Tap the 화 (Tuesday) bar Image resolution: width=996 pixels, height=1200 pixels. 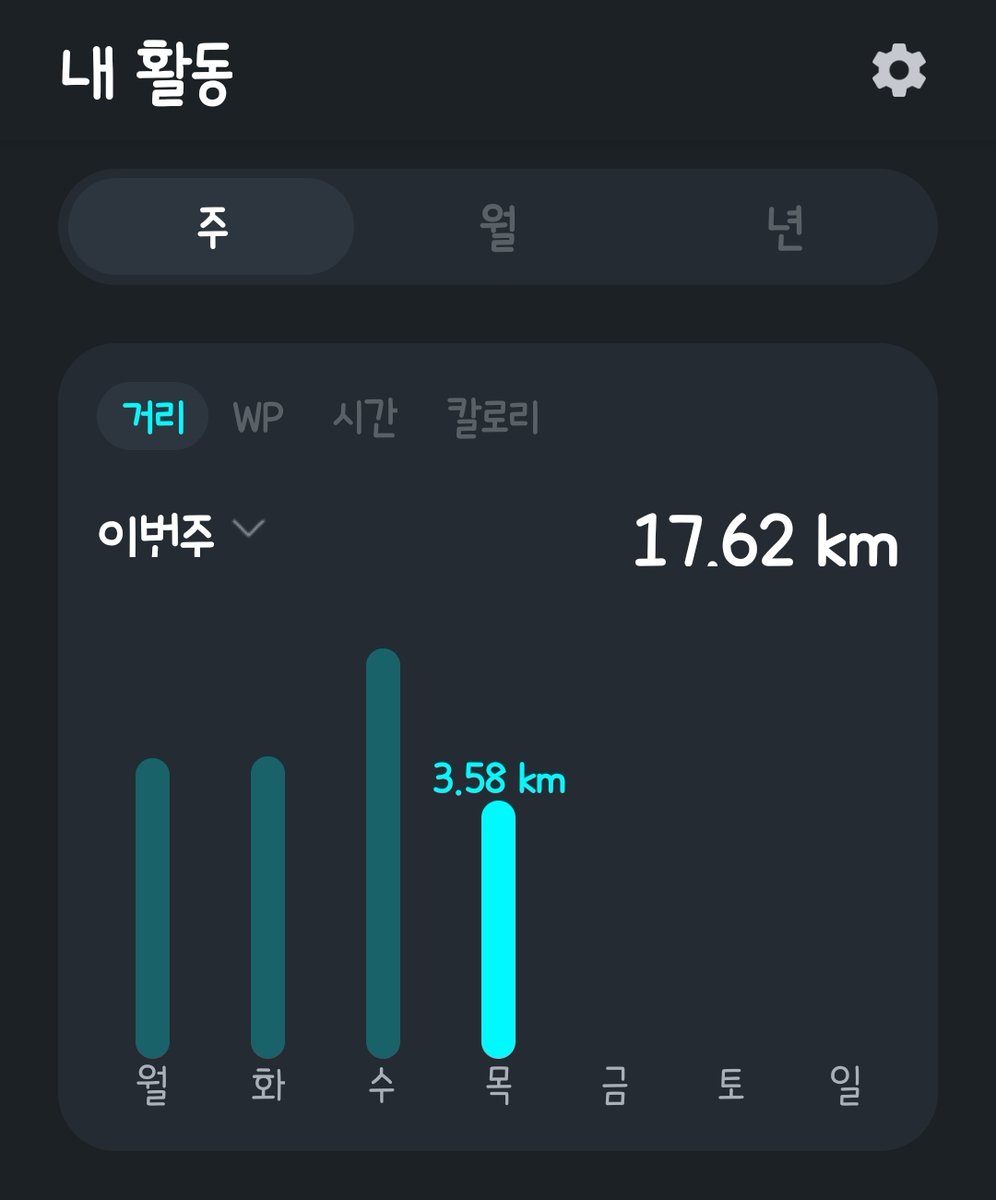(x=268, y=907)
